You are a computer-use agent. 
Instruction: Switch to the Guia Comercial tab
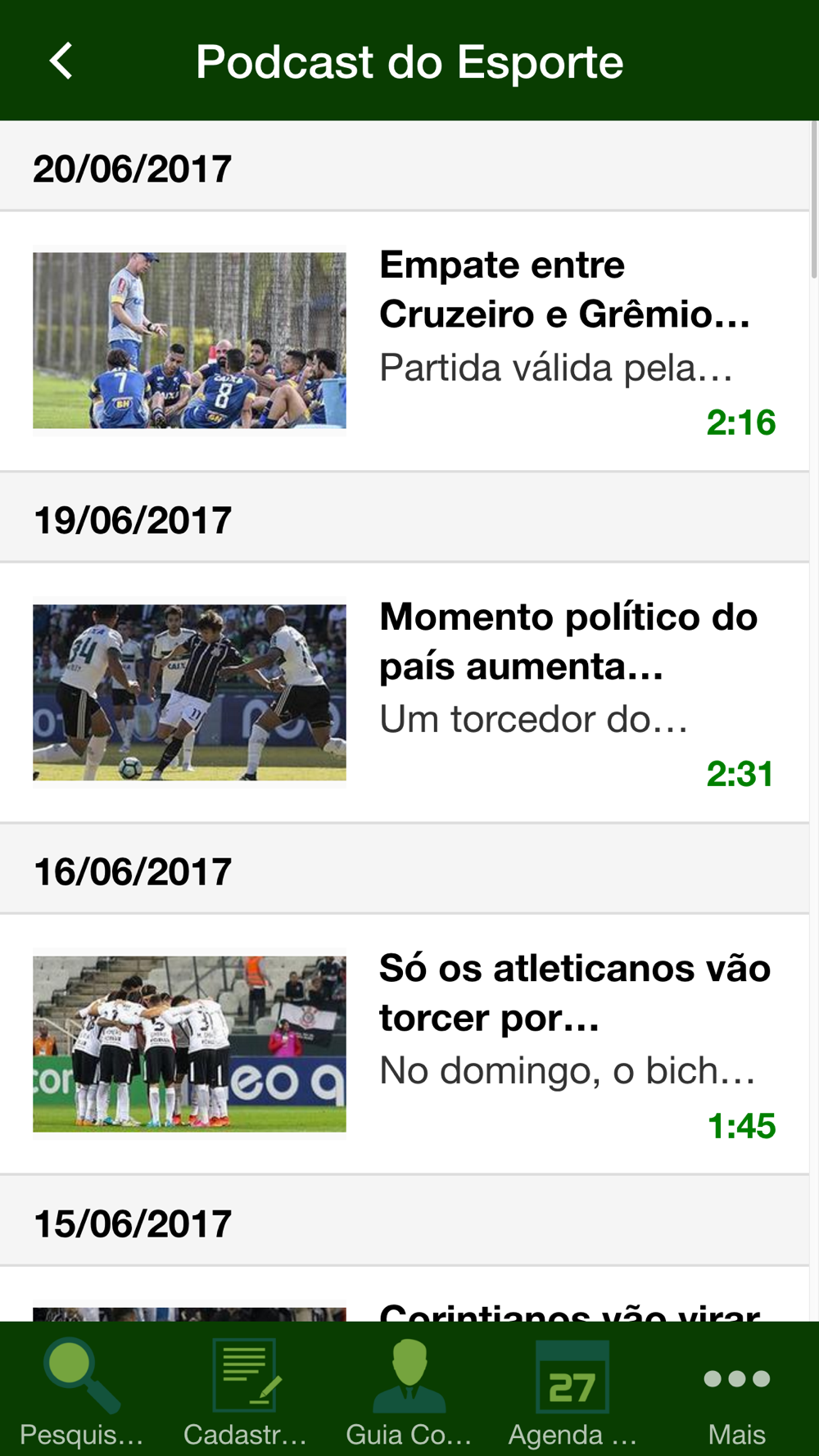[x=409, y=1392]
